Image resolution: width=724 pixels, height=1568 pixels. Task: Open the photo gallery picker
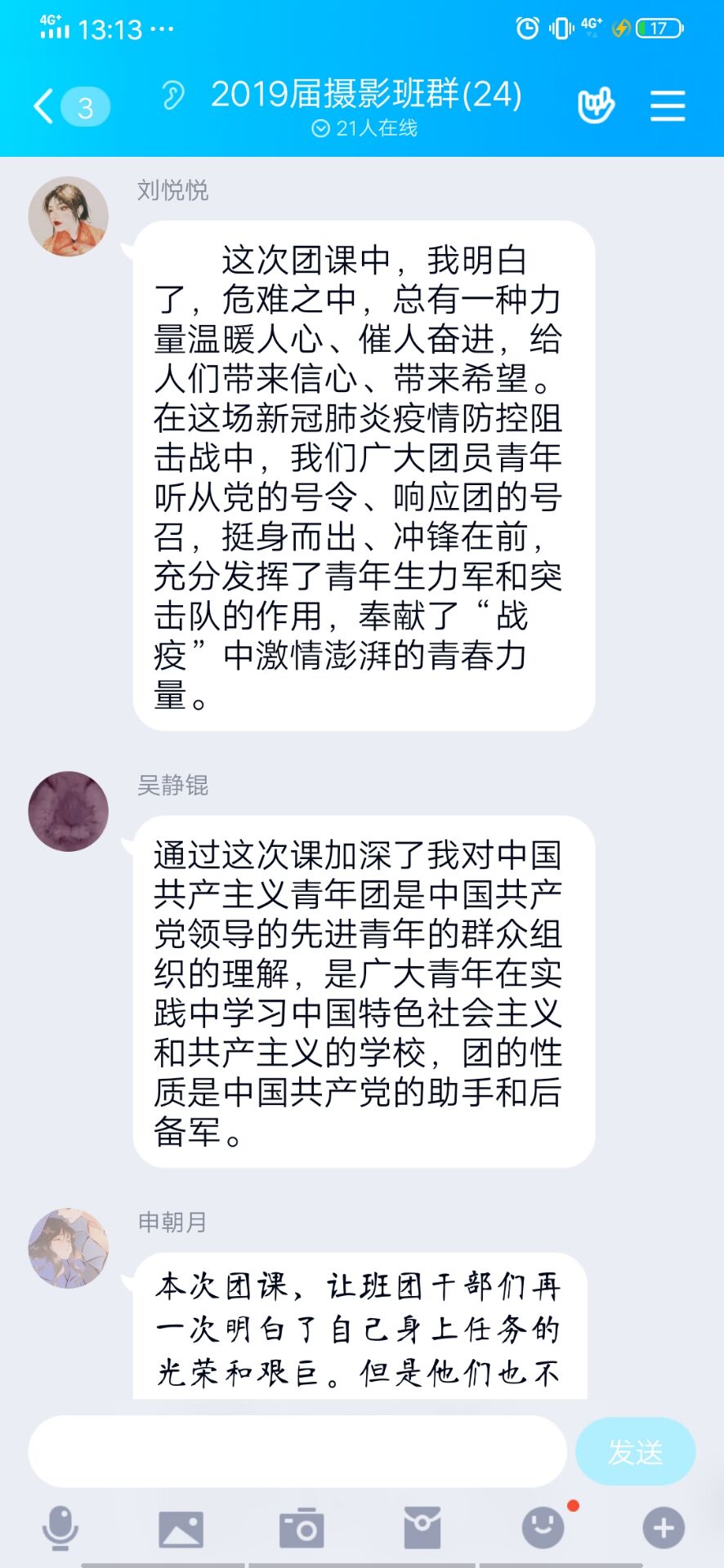tap(181, 1527)
